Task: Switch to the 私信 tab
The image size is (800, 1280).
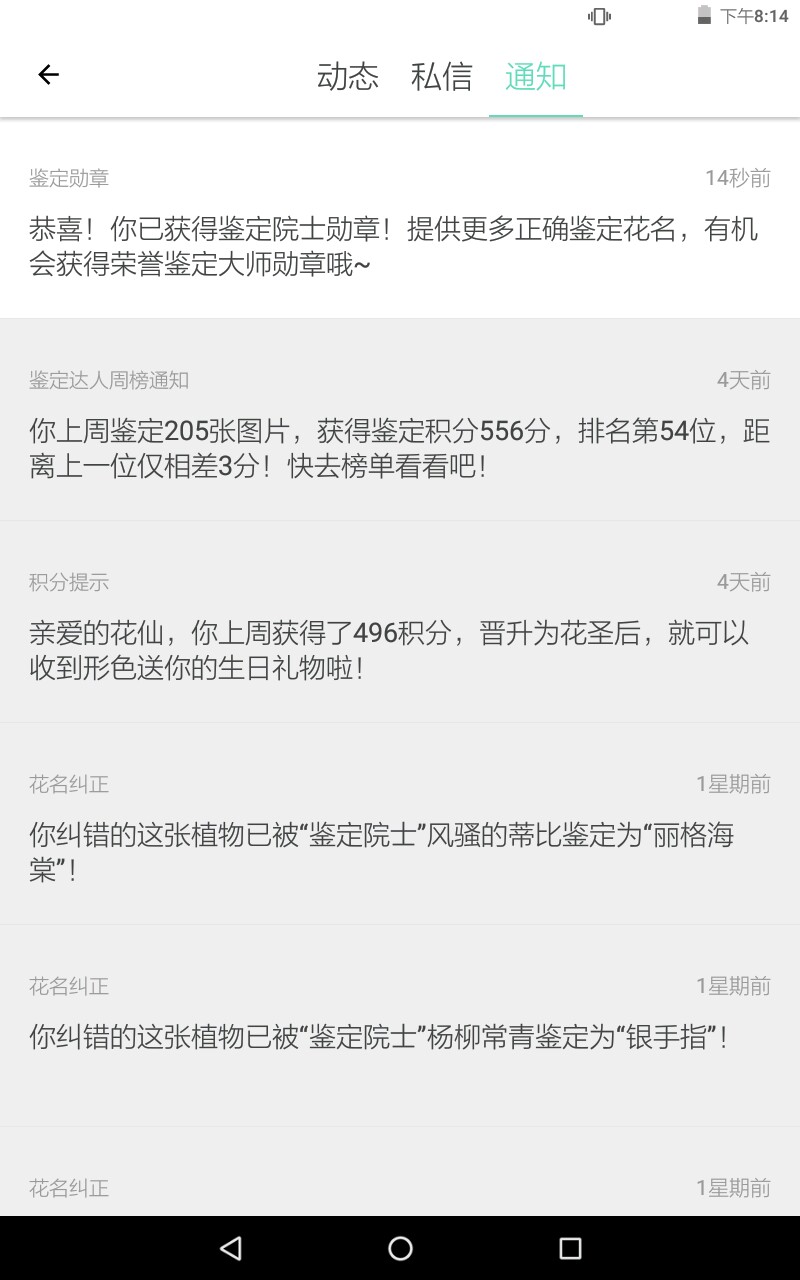Action: pos(441,77)
